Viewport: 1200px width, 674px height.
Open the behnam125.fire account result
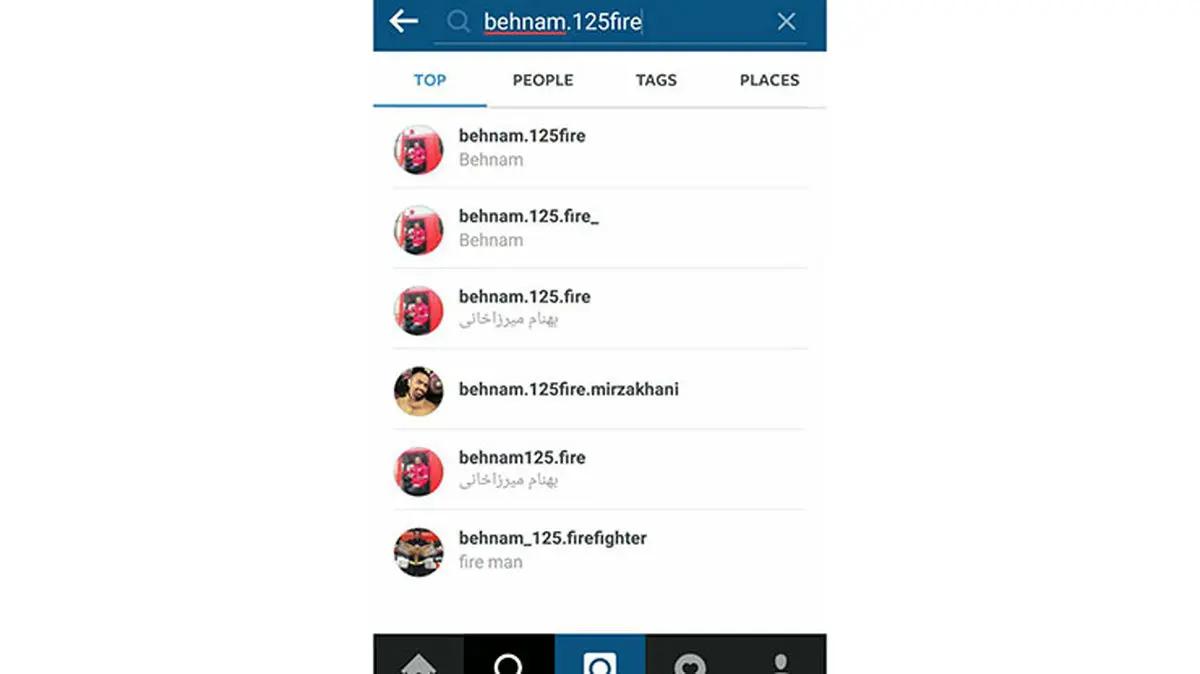(522, 469)
